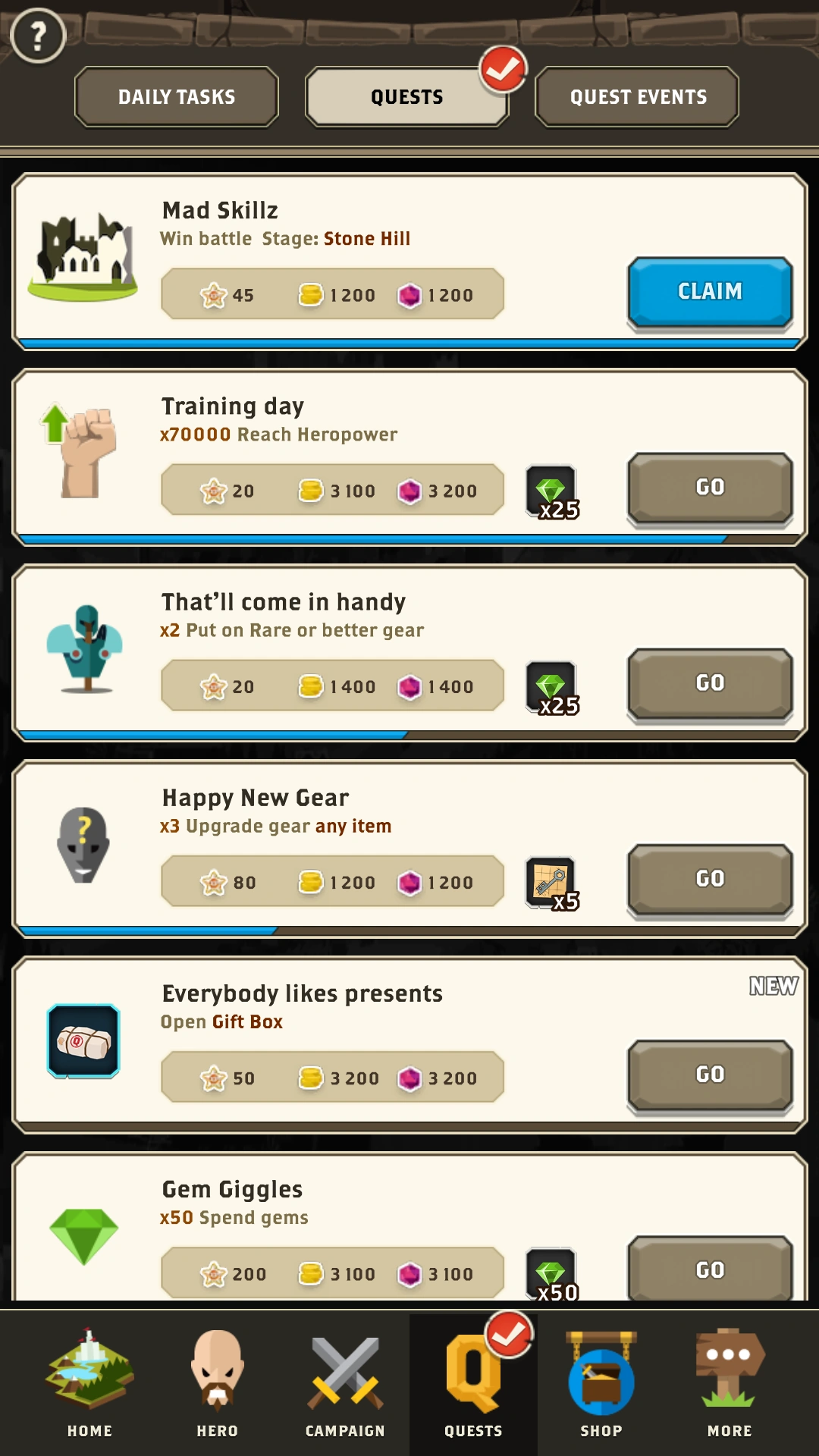Open the Home screen

(x=89, y=1383)
